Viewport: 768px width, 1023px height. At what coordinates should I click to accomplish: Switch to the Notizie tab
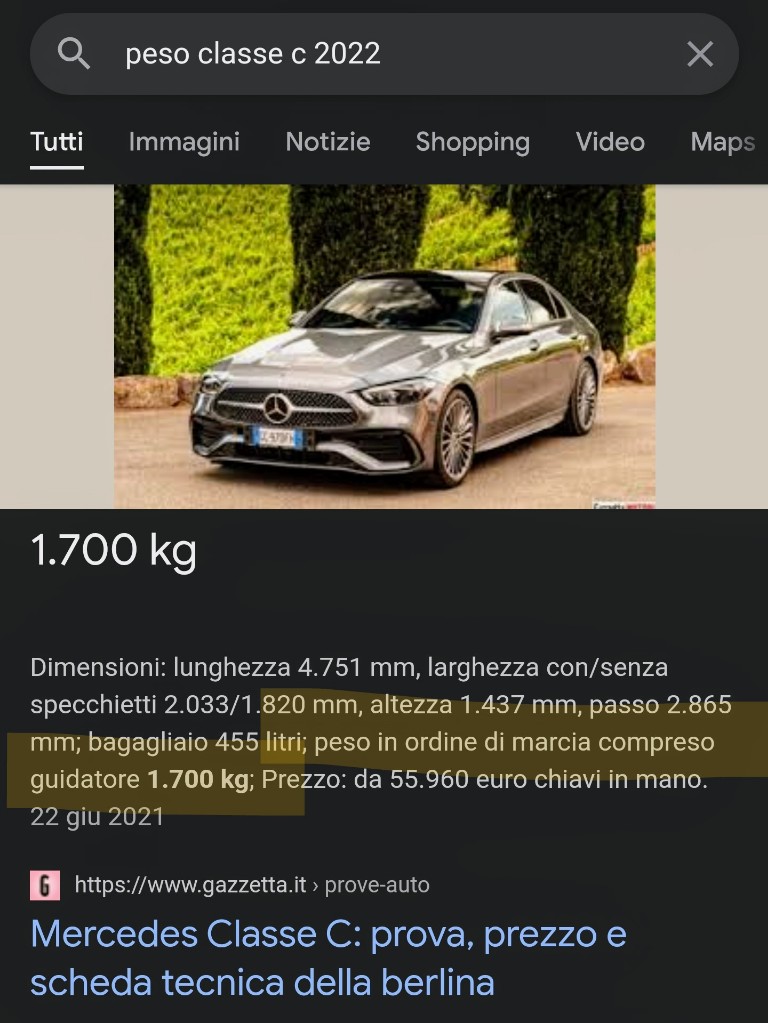328,142
